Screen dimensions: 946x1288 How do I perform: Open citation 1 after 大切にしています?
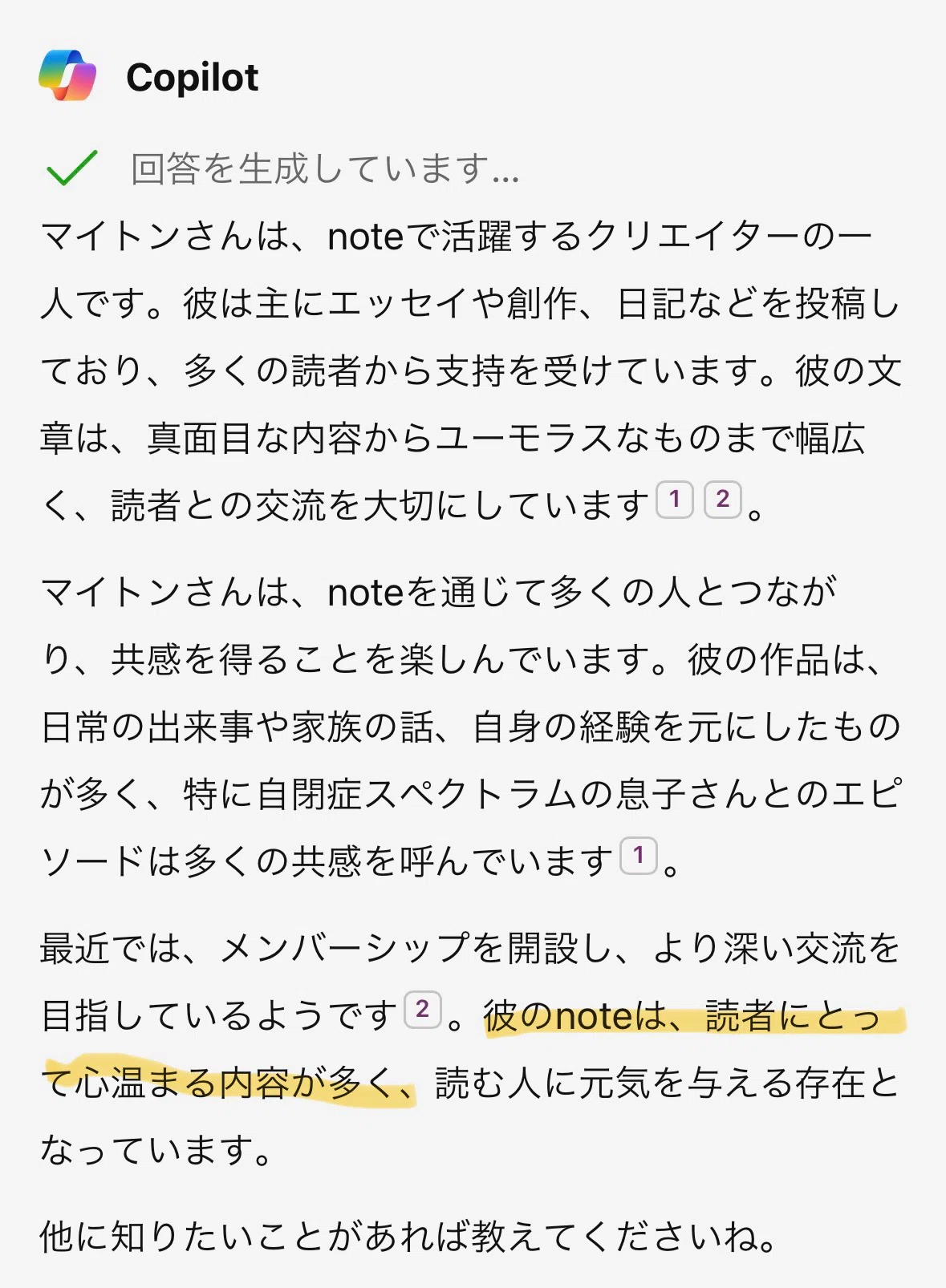pos(675,500)
